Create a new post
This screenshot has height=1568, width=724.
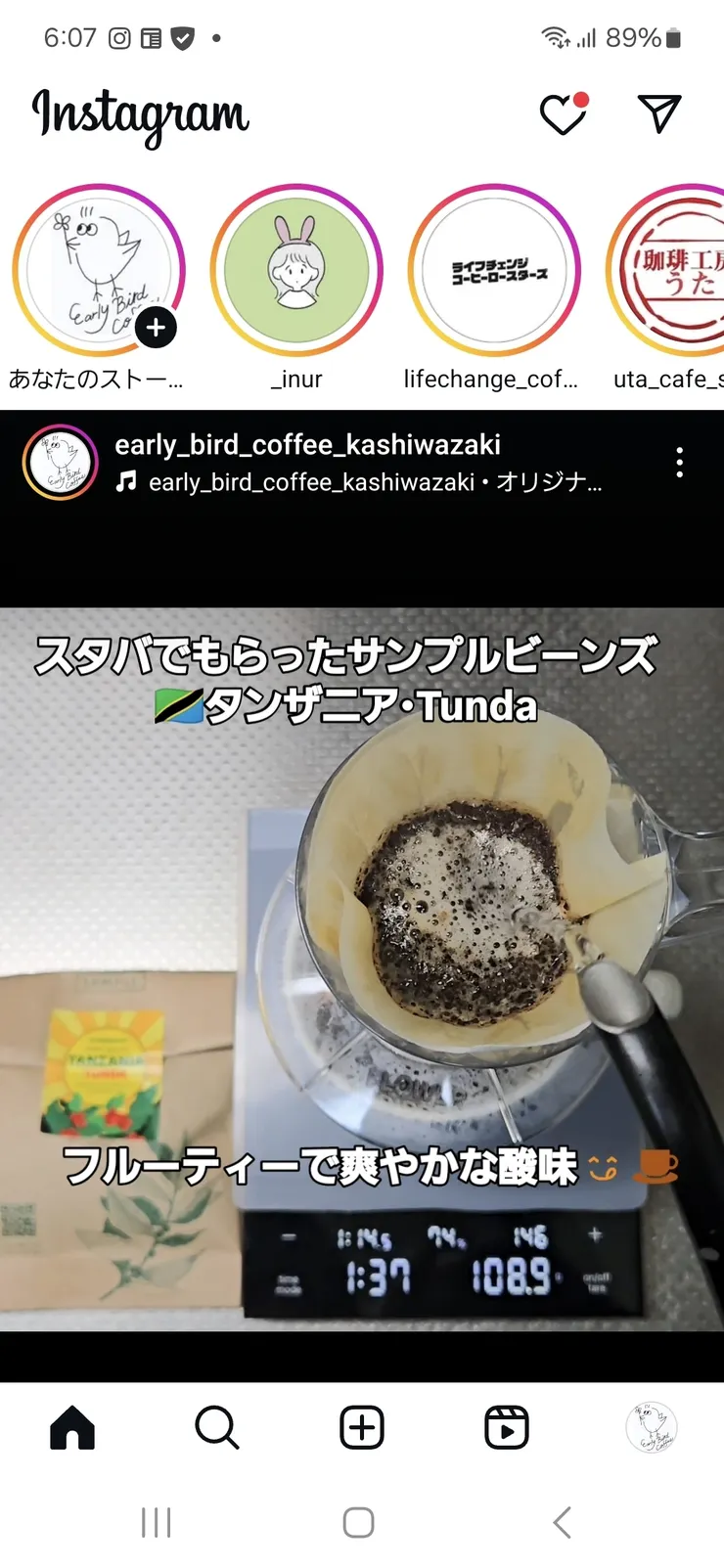point(362,1427)
